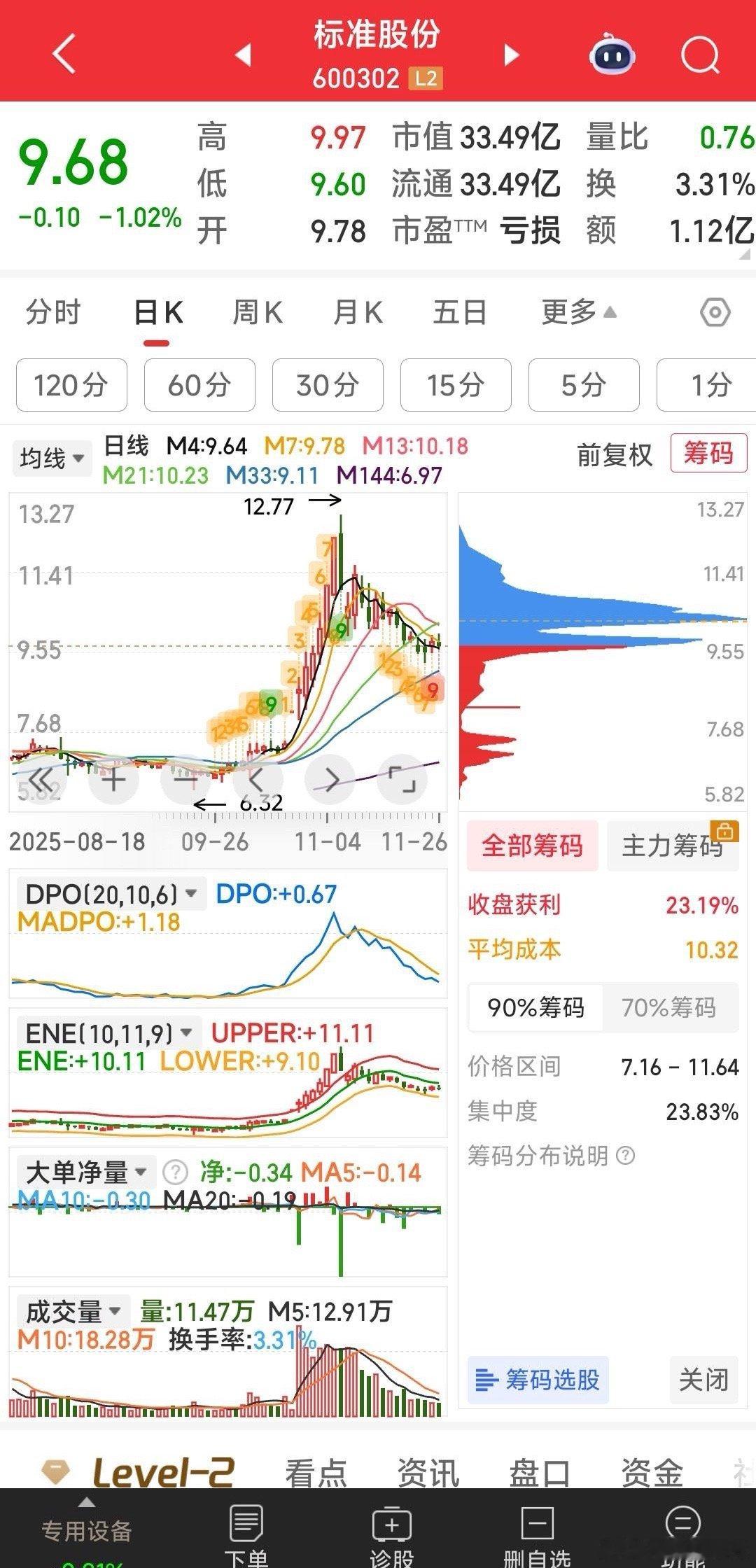Go back using the top-left arrow
The height and width of the screenshot is (1568, 756).
tap(64, 54)
